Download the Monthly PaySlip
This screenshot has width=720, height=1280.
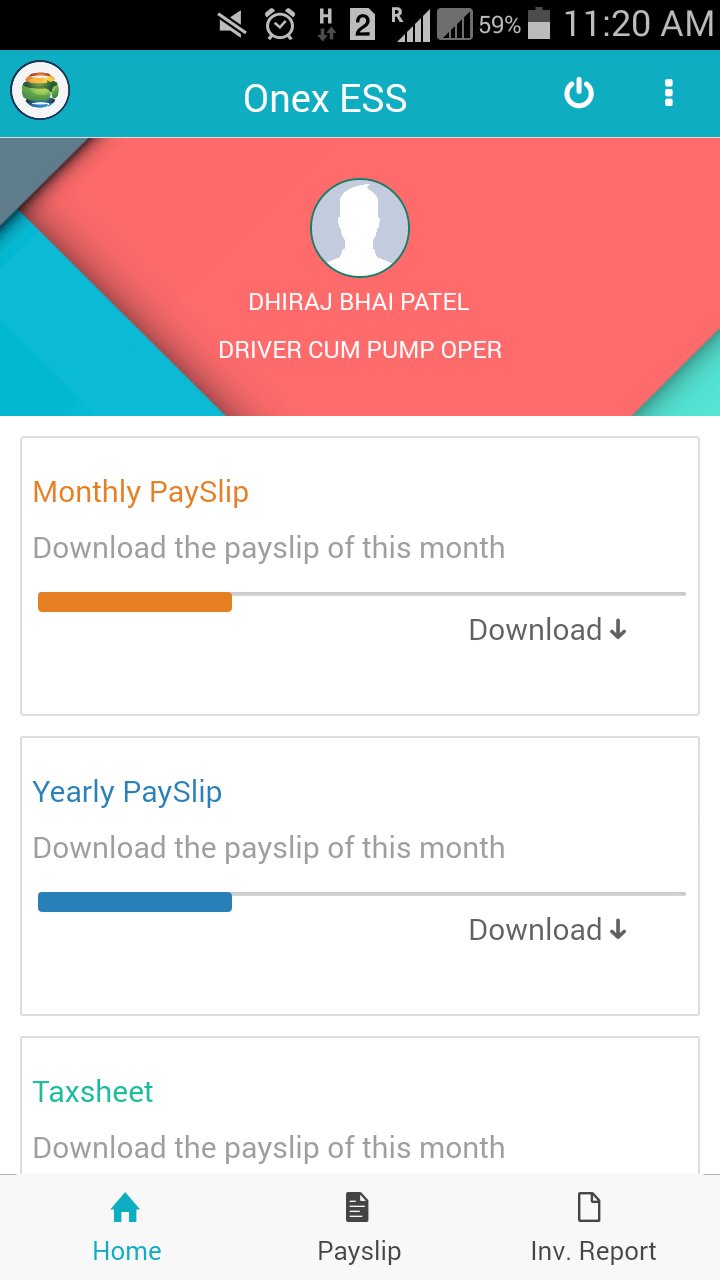[547, 630]
